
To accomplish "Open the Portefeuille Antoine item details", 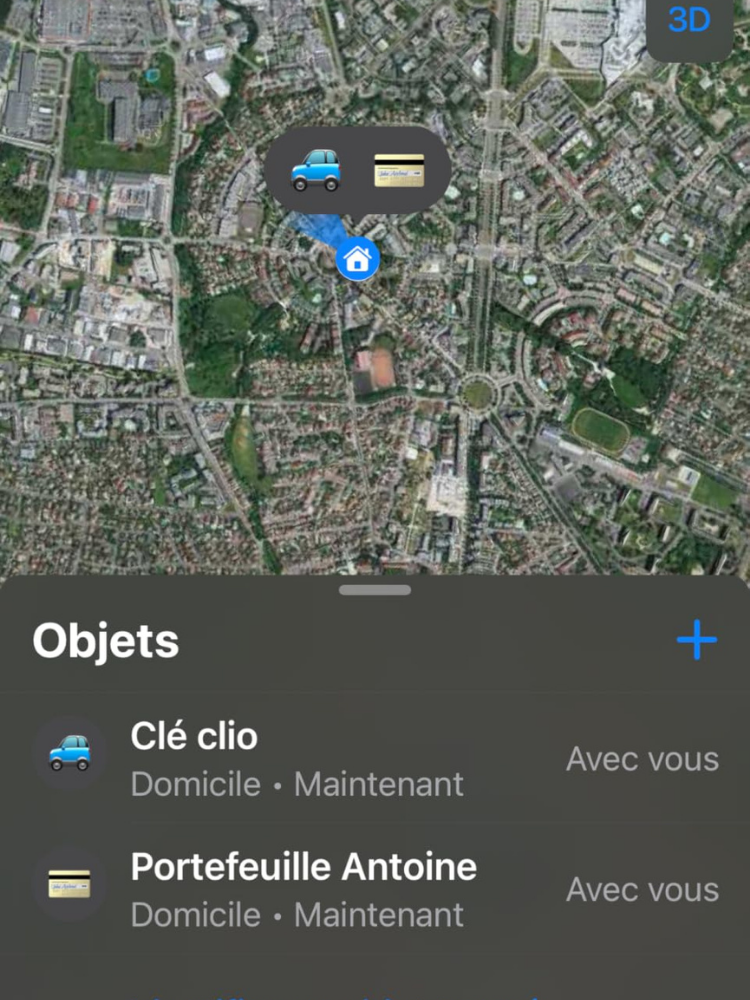I will pyautogui.click(x=375, y=889).
